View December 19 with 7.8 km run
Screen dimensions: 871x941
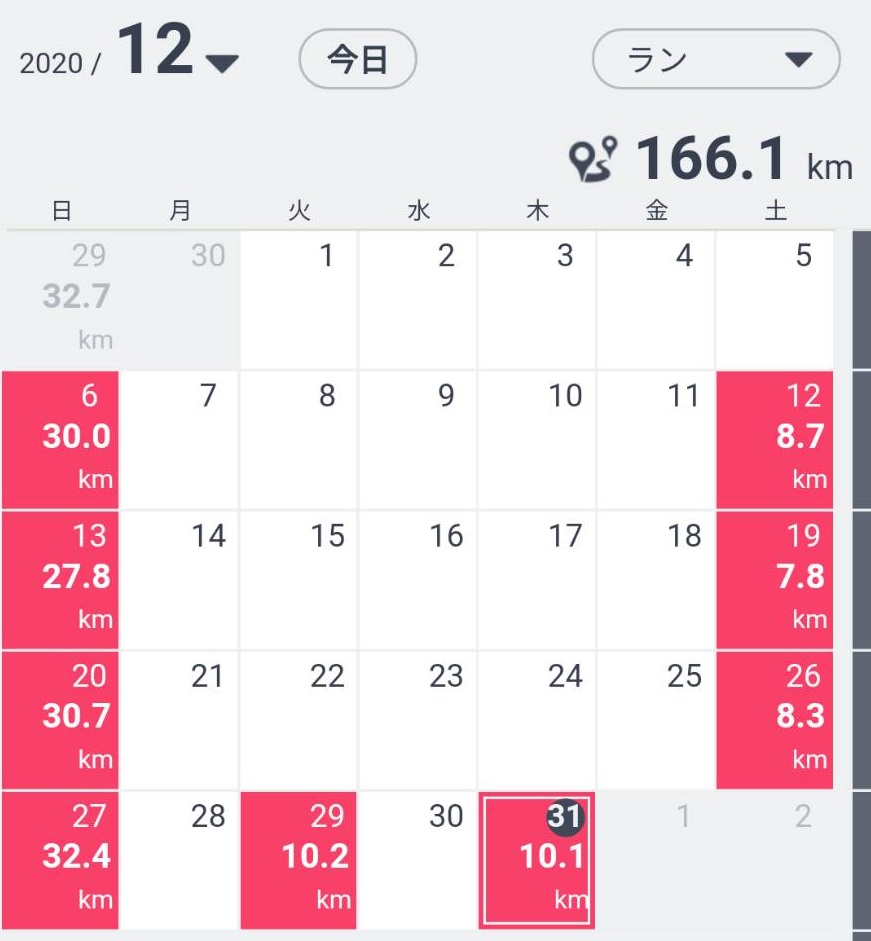[775, 580]
